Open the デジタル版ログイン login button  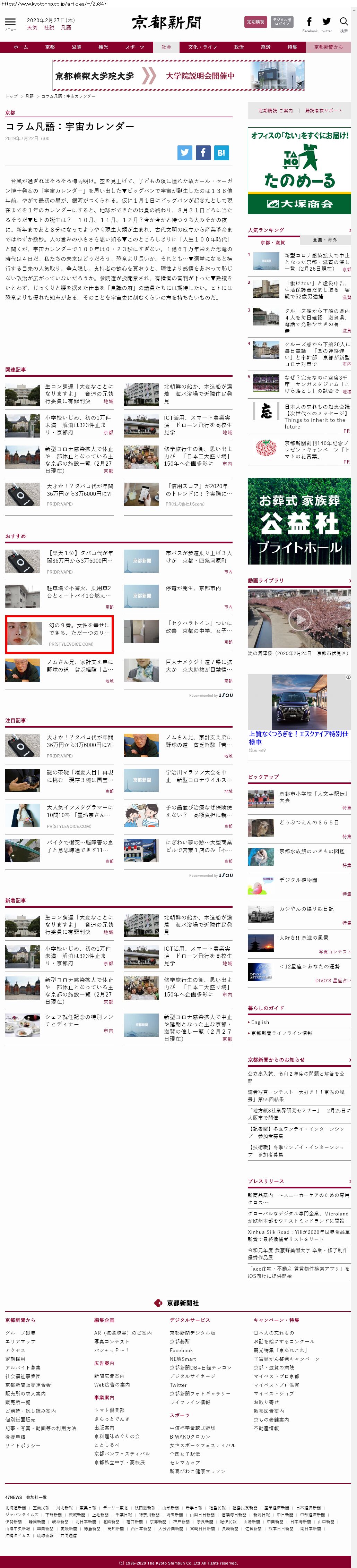pos(281,22)
